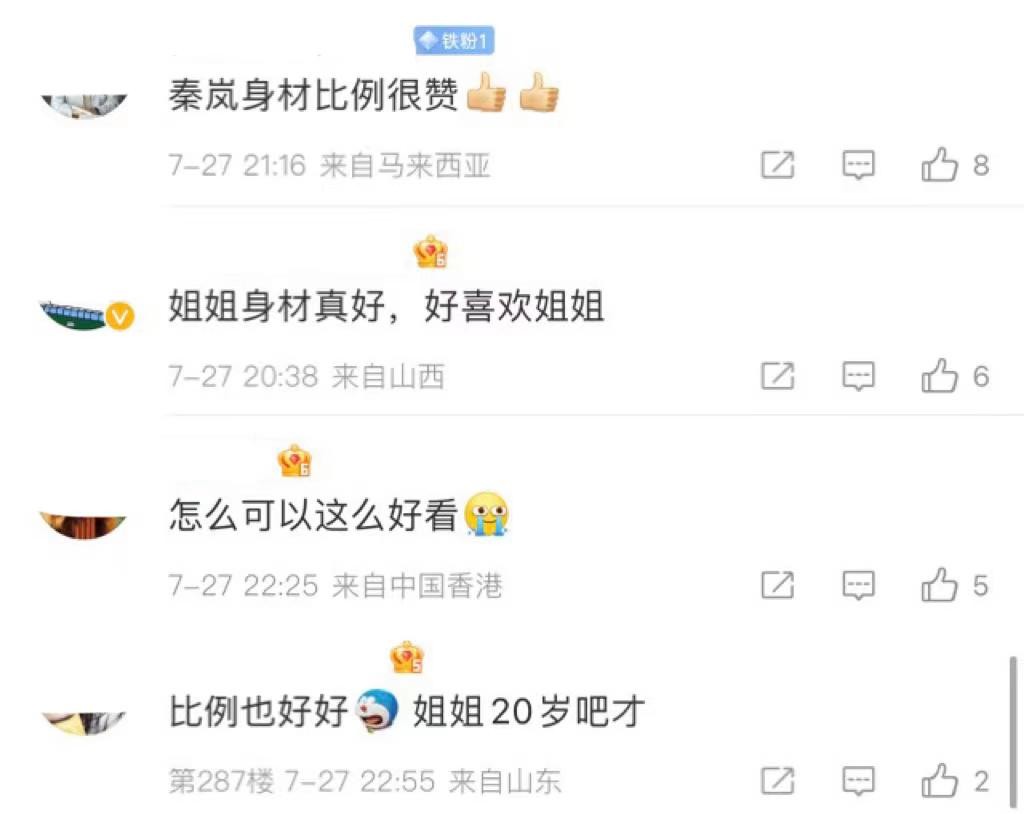Screen dimensions: 1024x814
Task: Like the comment 怎么可以这么好看
Action: point(940,585)
